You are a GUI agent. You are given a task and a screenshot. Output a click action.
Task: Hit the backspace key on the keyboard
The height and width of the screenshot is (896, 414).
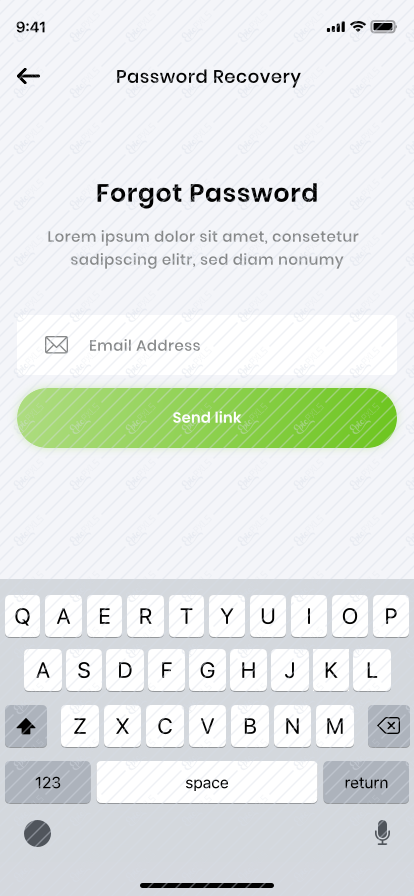tap(388, 726)
